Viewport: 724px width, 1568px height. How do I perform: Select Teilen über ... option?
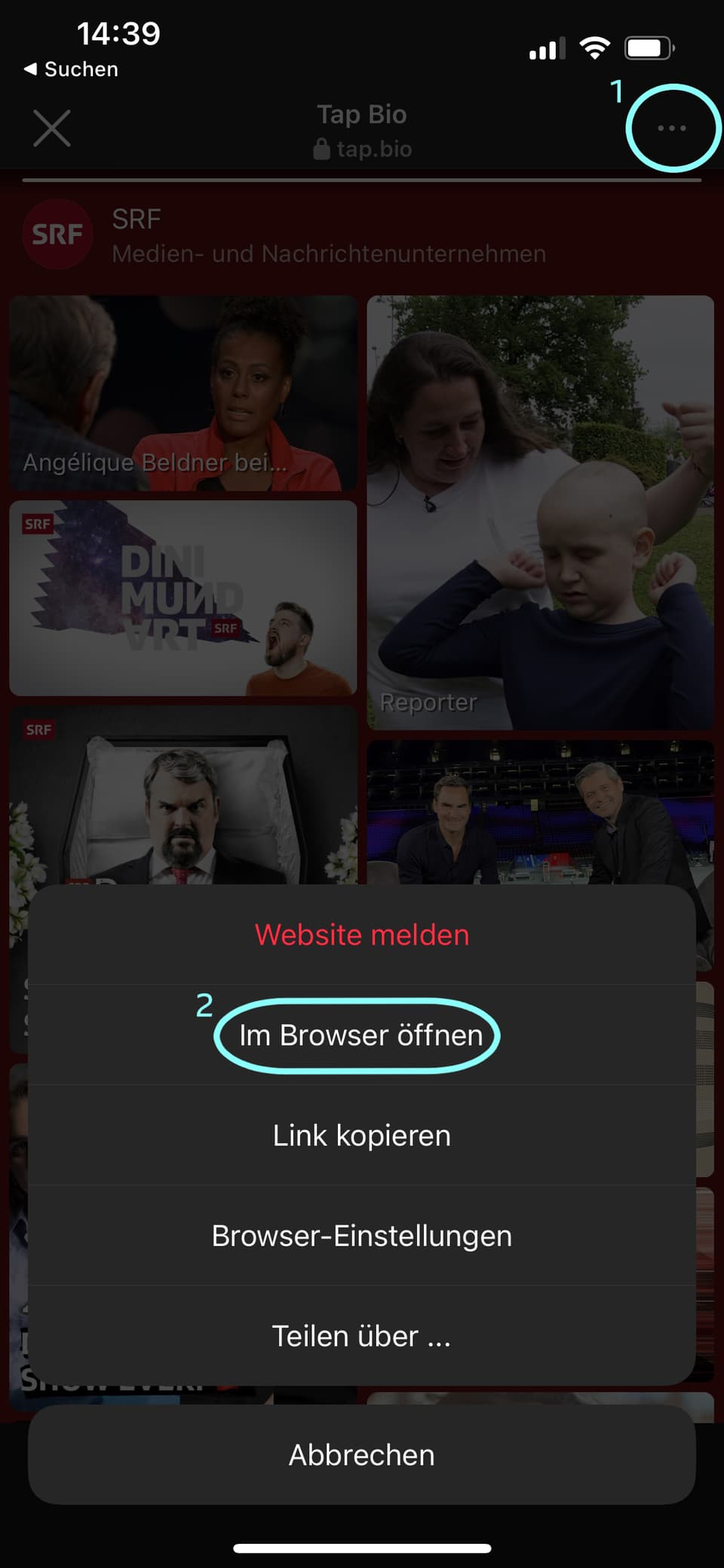[362, 1336]
